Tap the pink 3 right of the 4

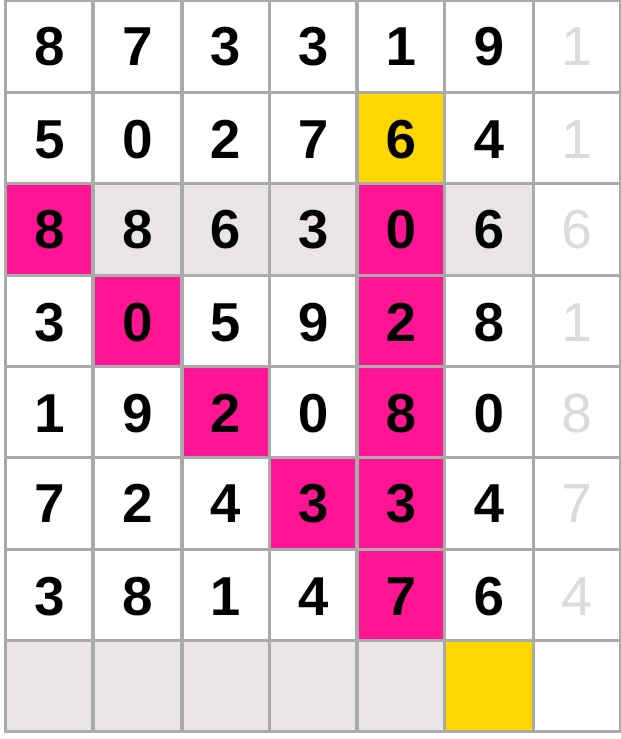coord(313,504)
